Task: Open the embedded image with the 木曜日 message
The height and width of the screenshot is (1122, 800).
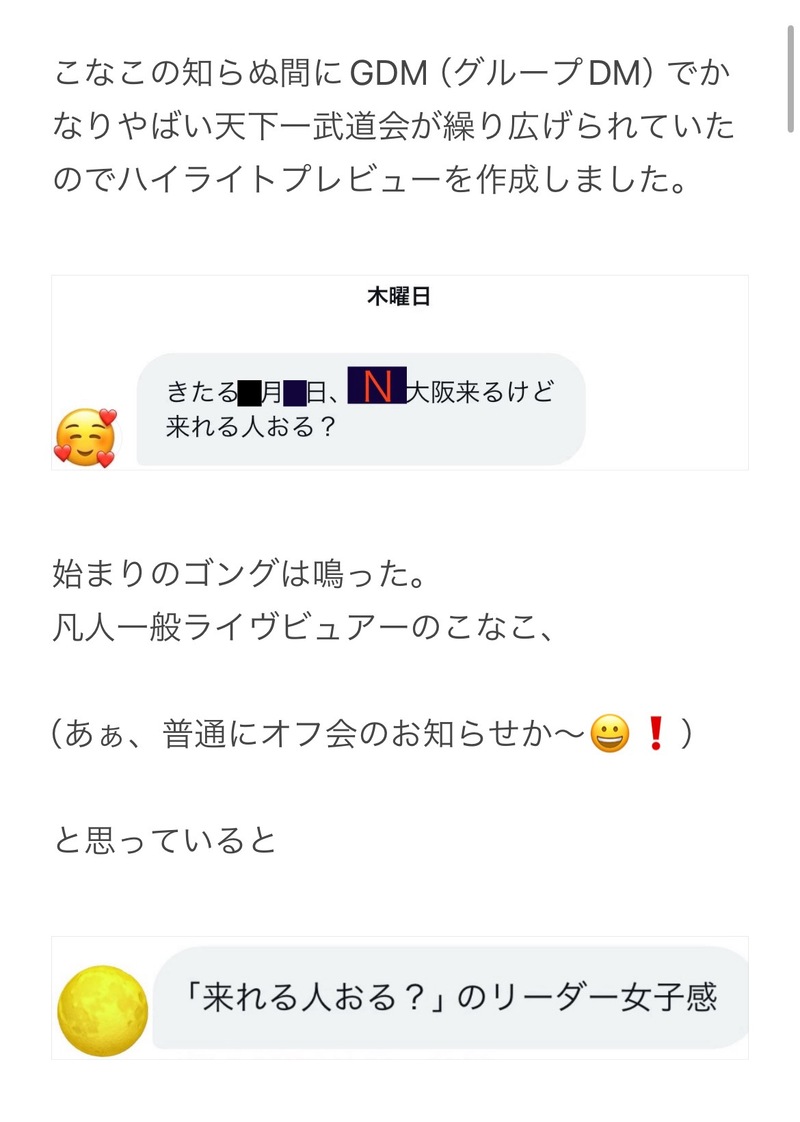Action: (400, 372)
